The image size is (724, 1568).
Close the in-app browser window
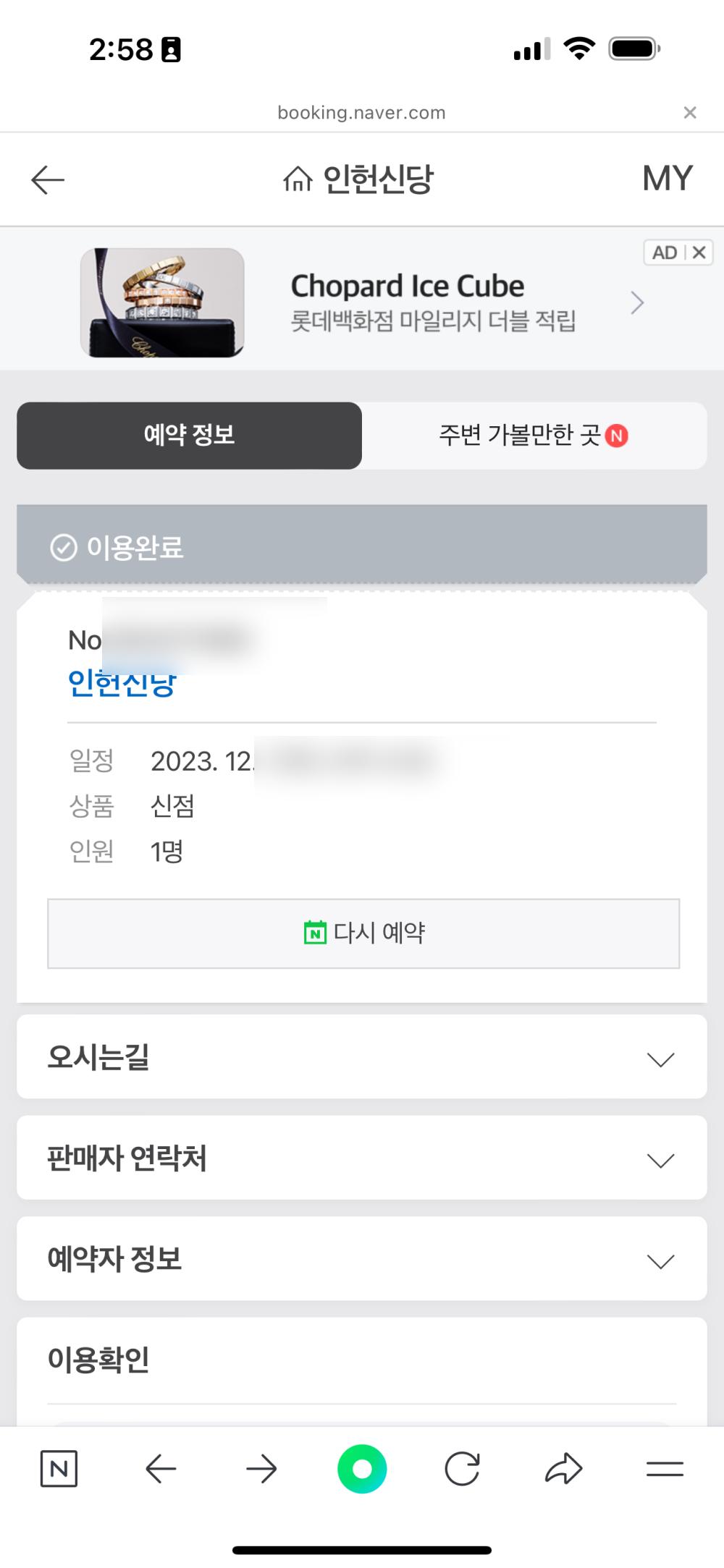(690, 112)
